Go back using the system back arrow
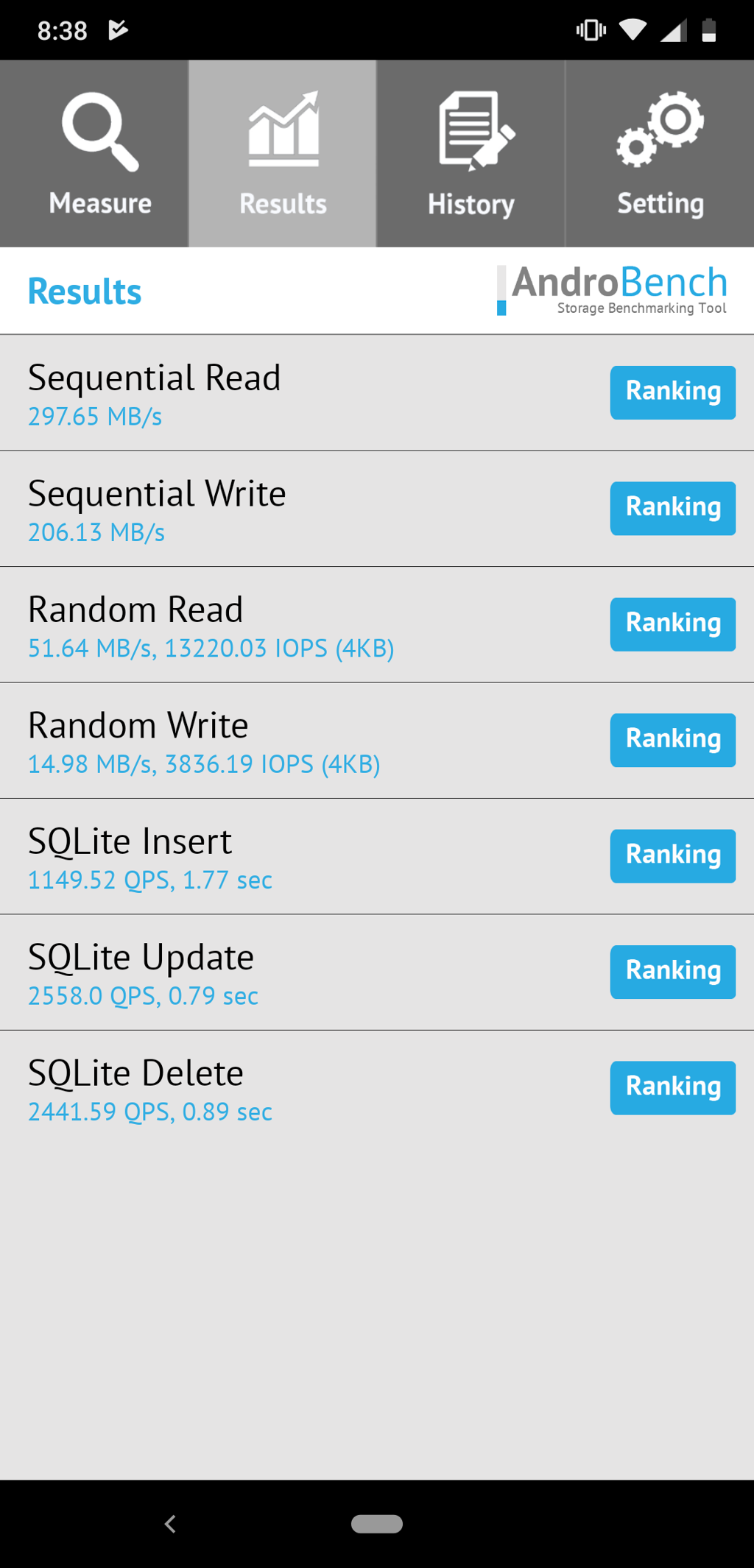 [170, 1524]
